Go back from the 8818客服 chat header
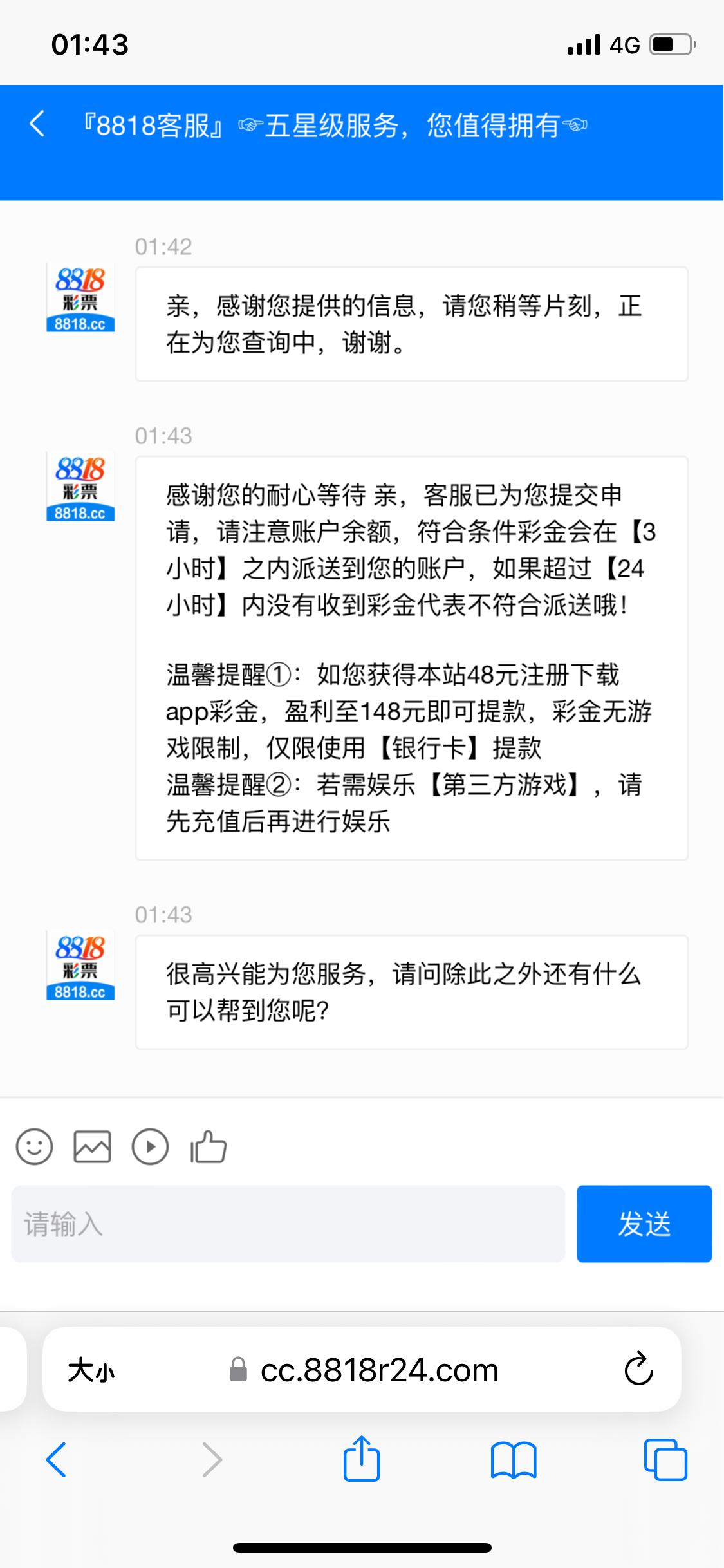The width and height of the screenshot is (724, 1568). pyautogui.click(x=37, y=124)
